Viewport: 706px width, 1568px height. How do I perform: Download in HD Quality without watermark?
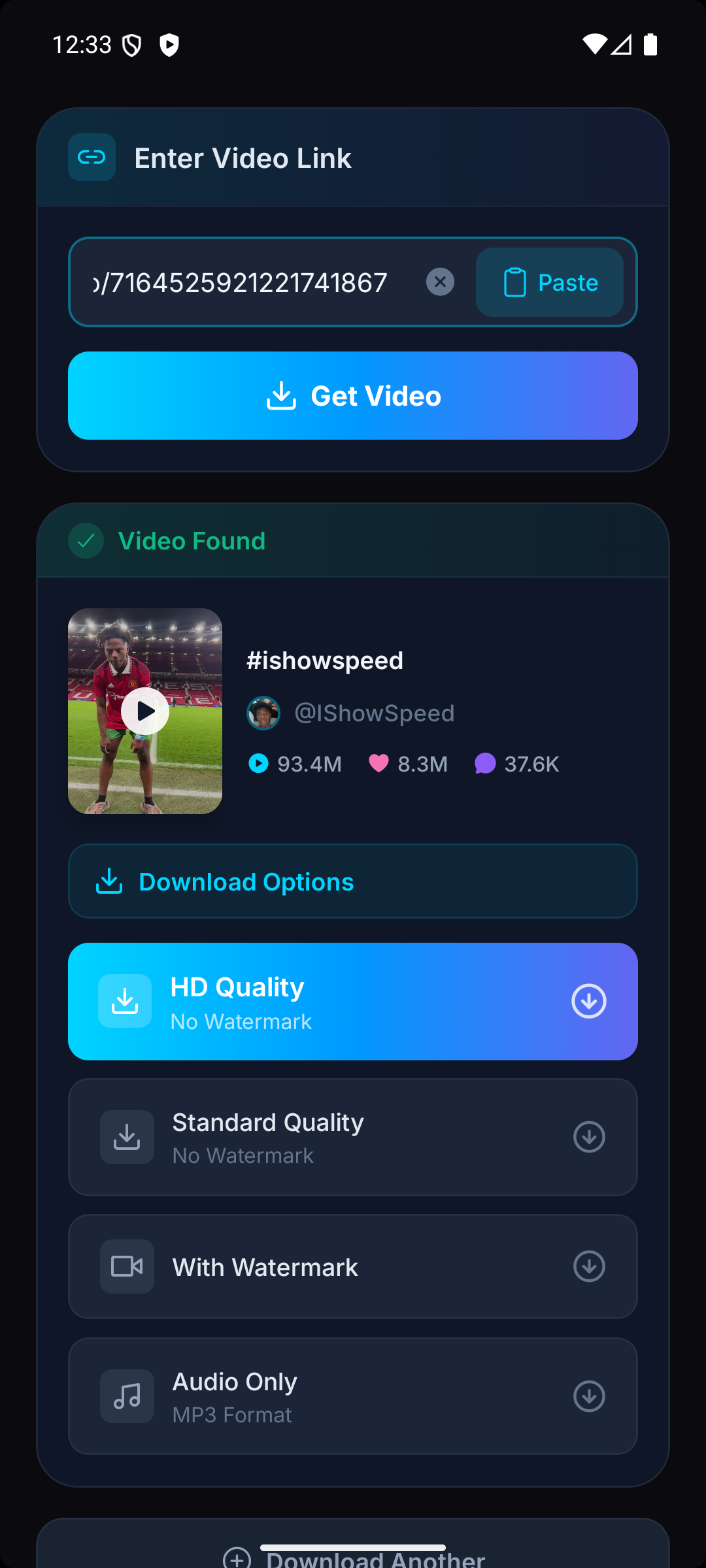[x=353, y=1001]
